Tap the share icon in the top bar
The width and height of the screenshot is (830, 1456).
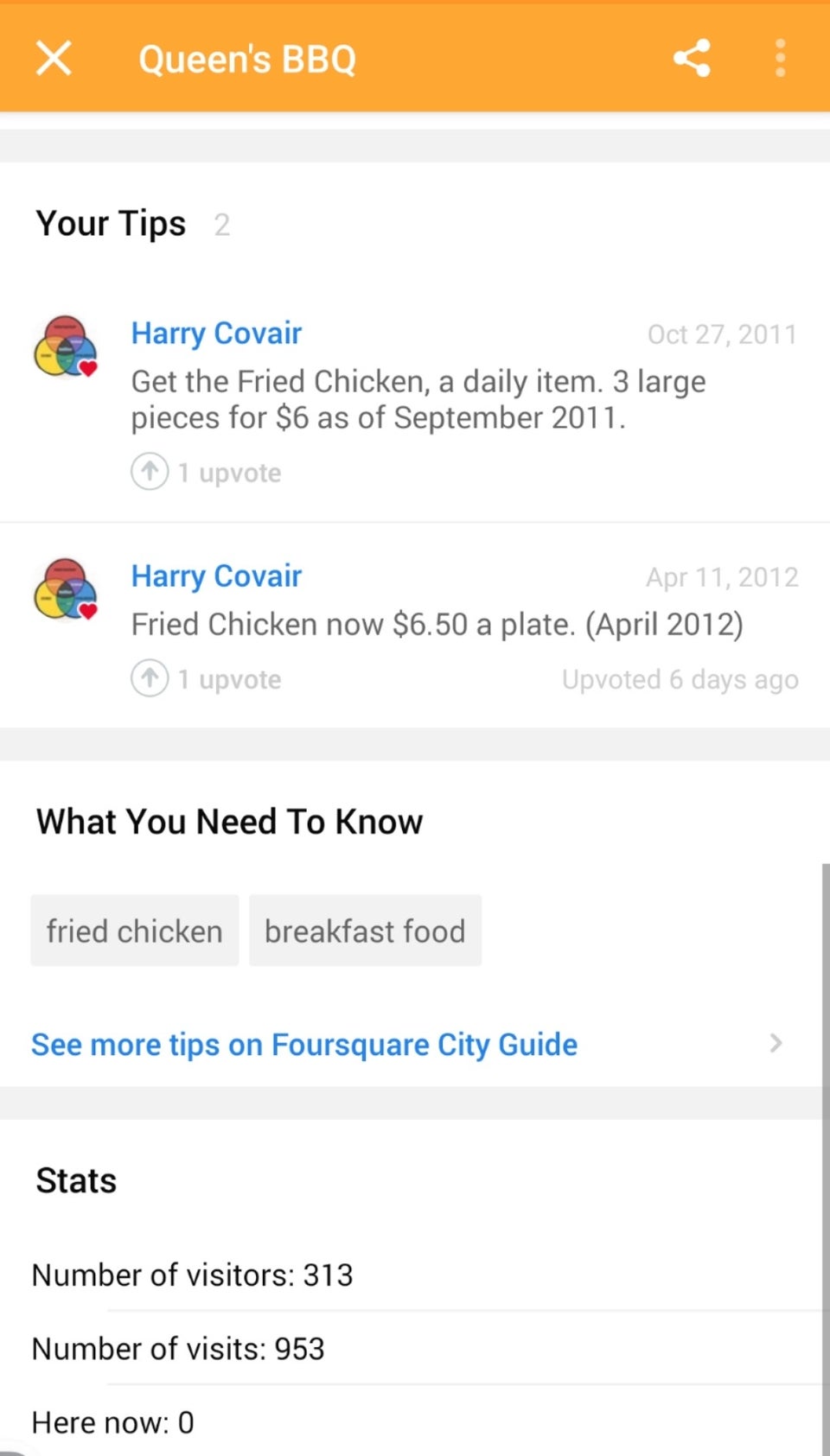click(x=693, y=58)
